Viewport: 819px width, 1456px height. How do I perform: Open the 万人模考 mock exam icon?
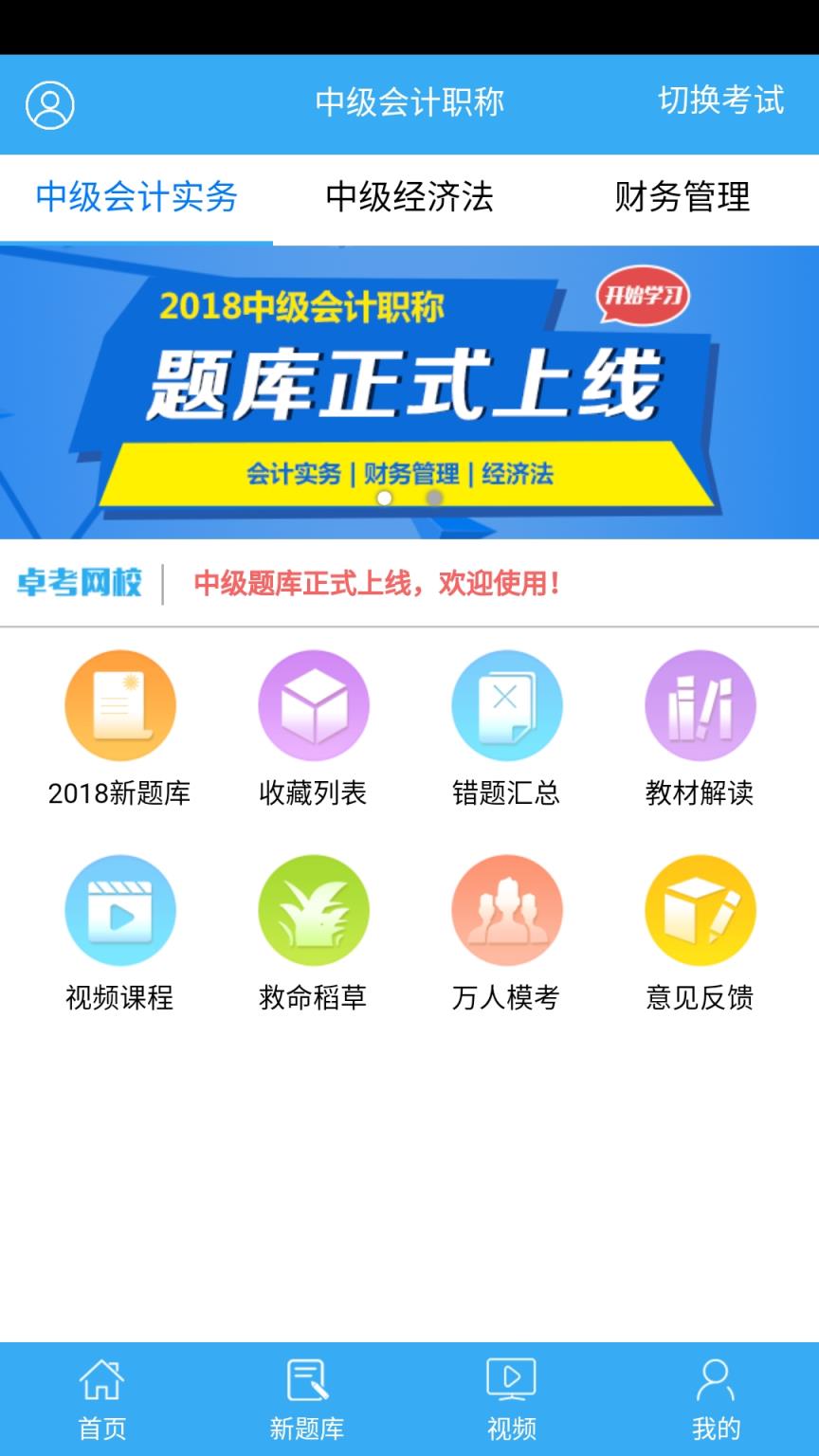(x=506, y=909)
